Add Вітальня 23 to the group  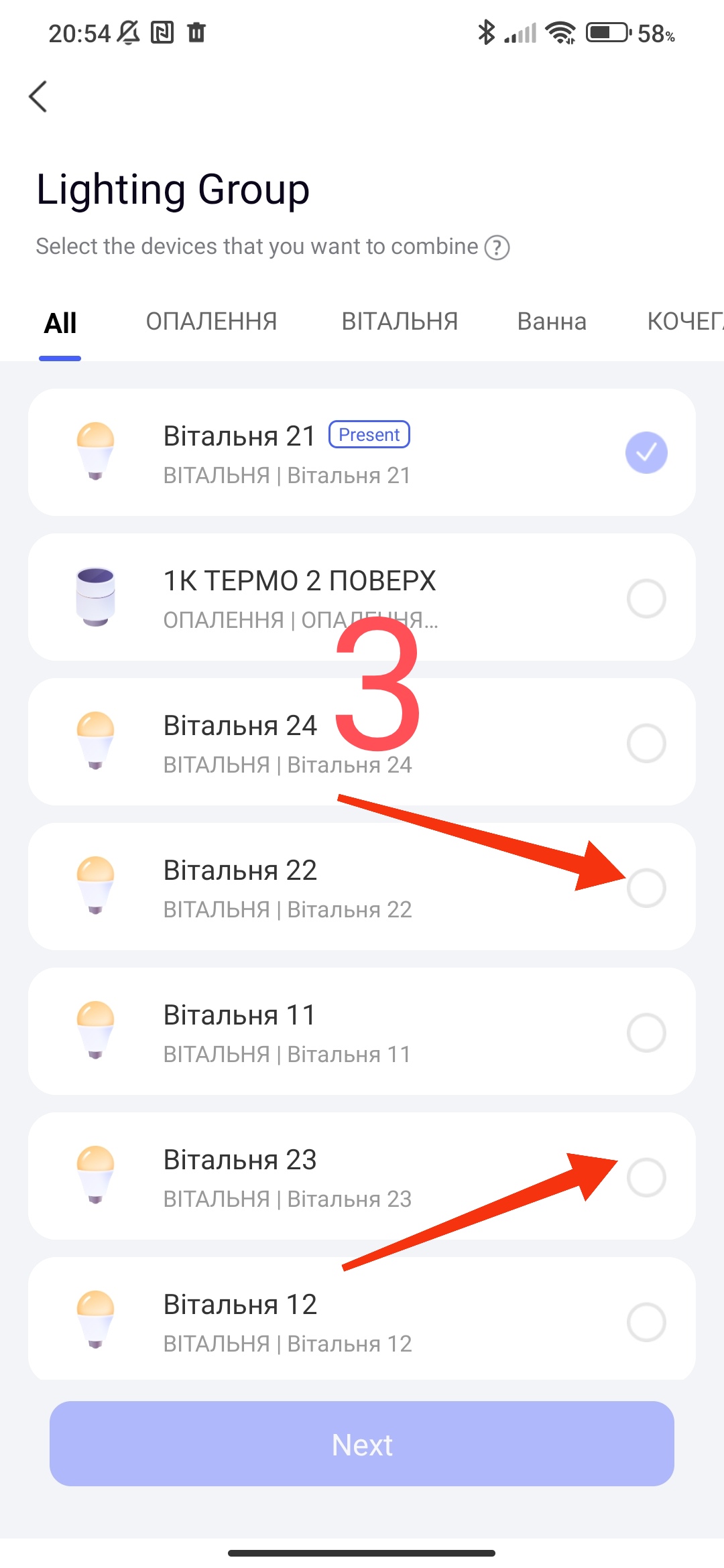pos(646,1177)
